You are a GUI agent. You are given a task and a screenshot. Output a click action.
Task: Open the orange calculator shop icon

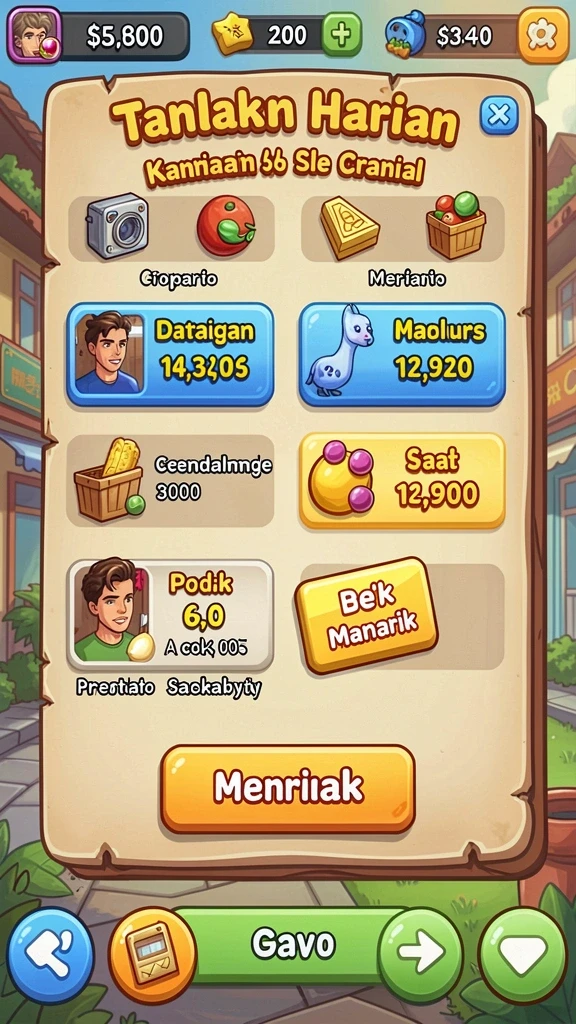[153, 955]
